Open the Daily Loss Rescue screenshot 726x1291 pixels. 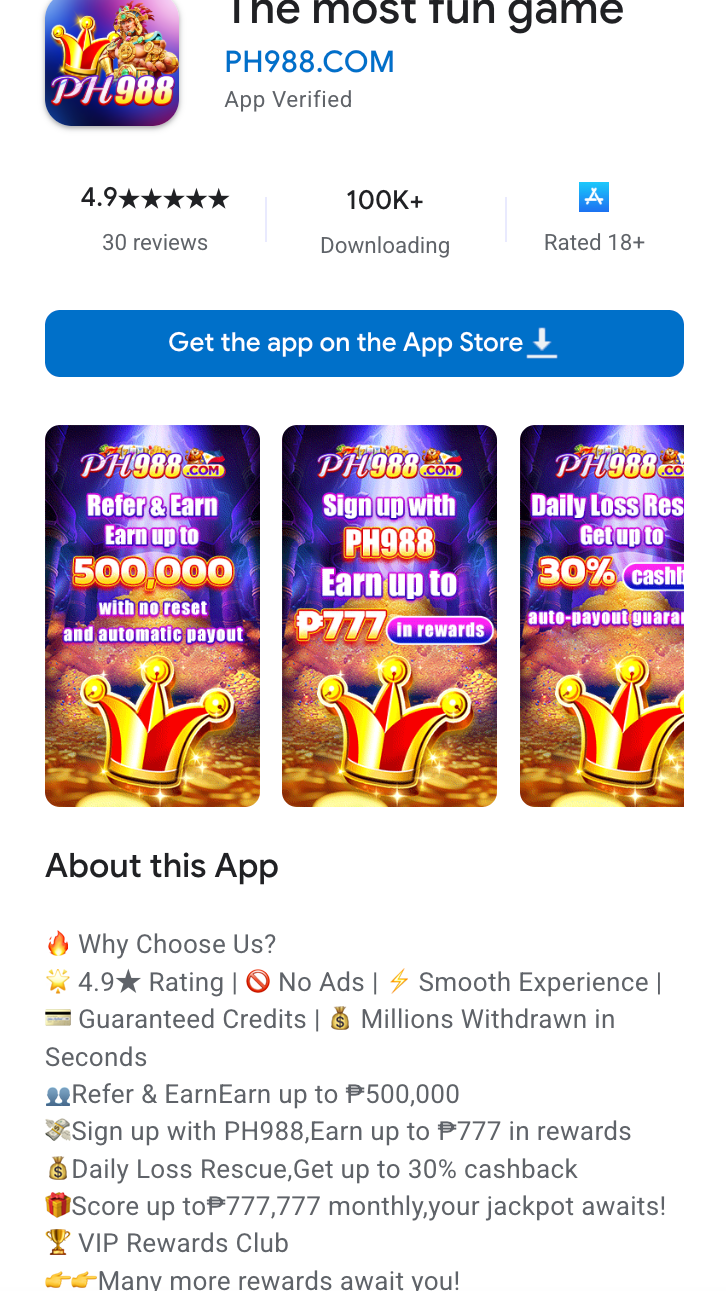(x=602, y=615)
